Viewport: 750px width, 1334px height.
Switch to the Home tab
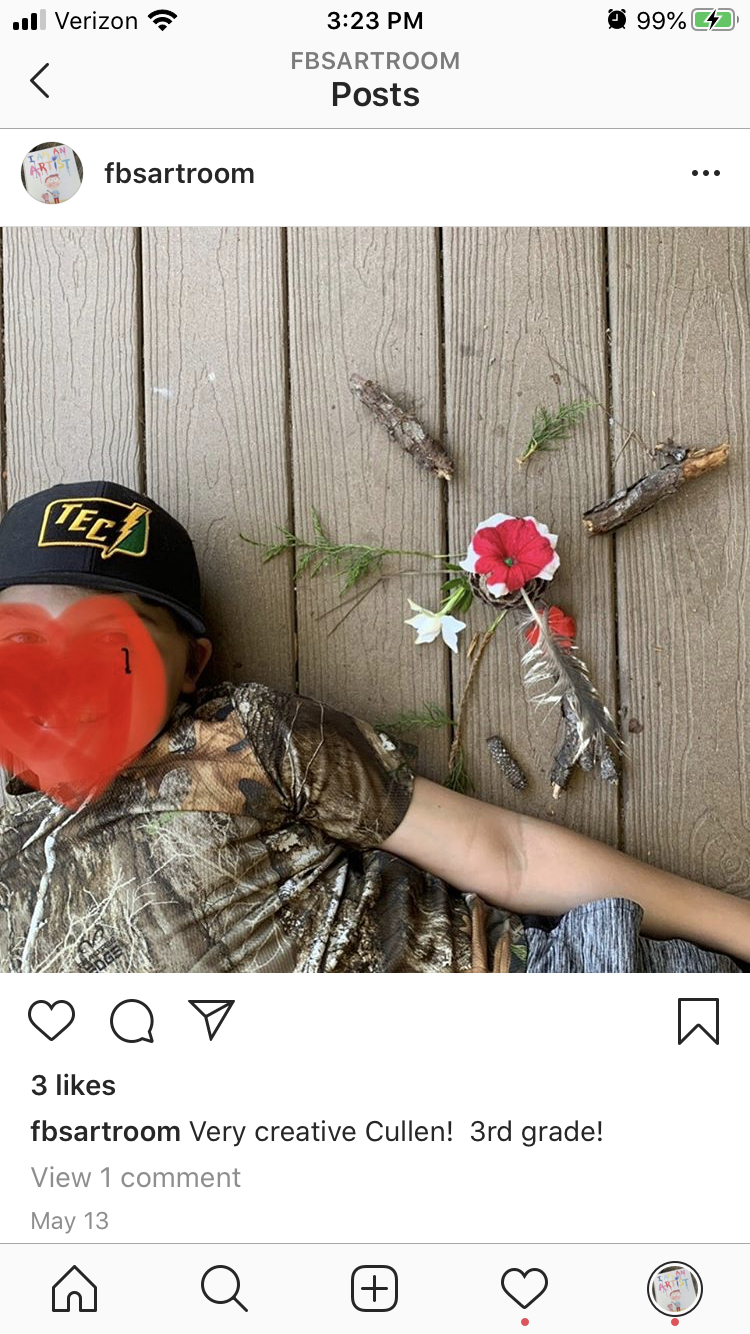[x=75, y=1287]
